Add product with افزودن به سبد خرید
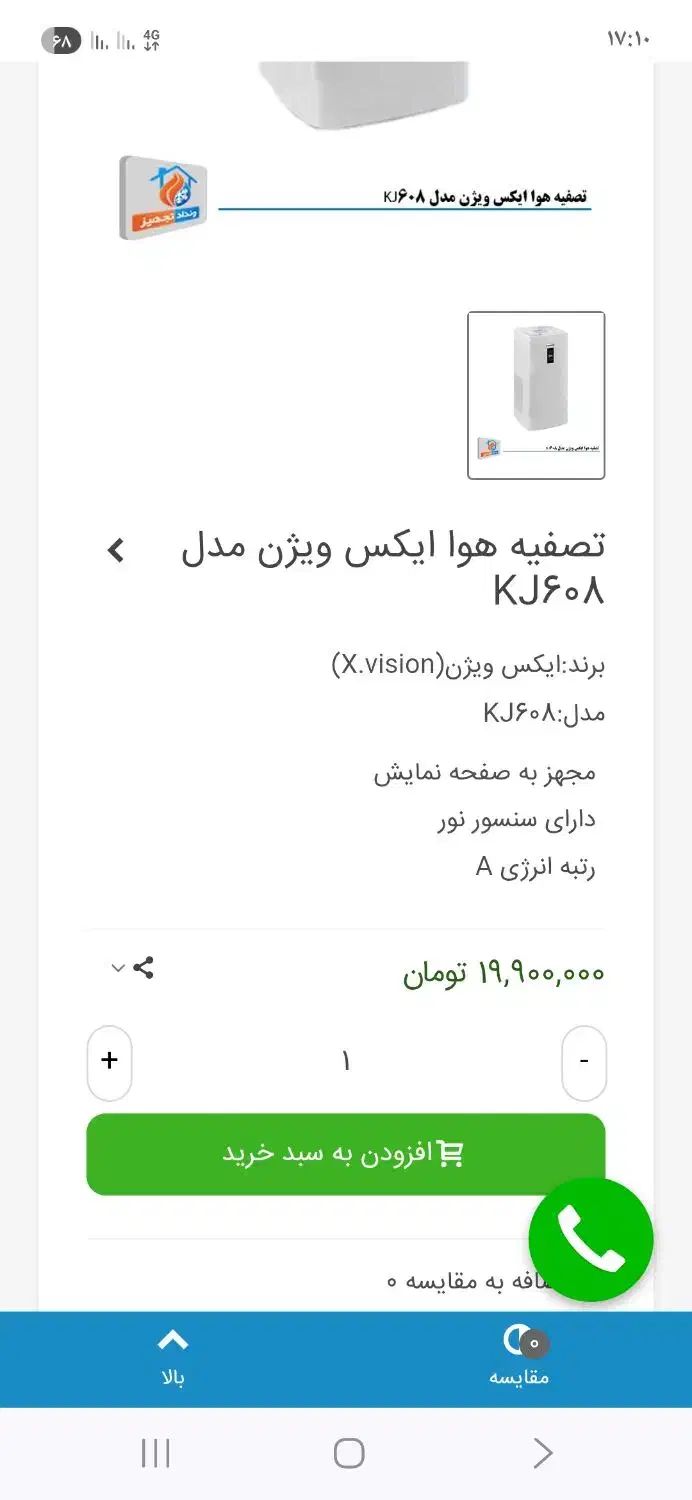The image size is (692, 1500). pos(346,1154)
